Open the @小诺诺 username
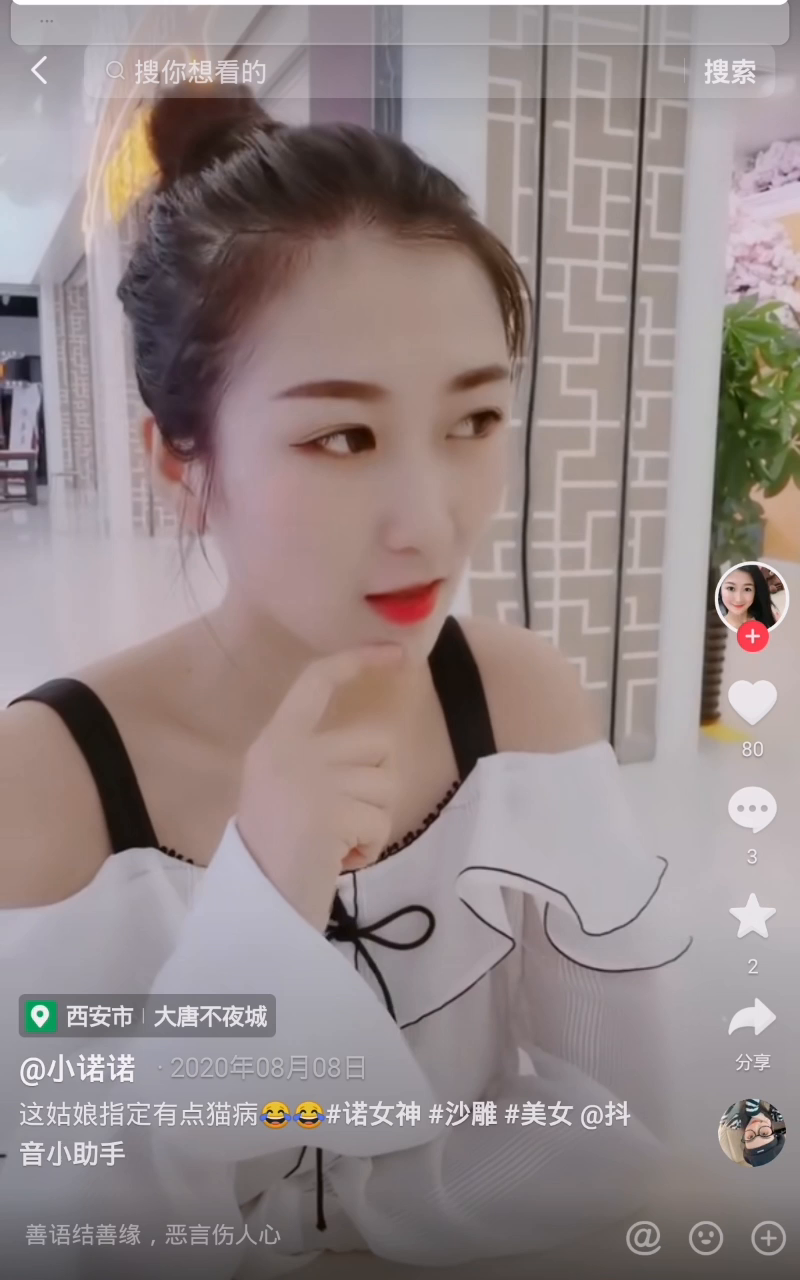 point(77,1068)
